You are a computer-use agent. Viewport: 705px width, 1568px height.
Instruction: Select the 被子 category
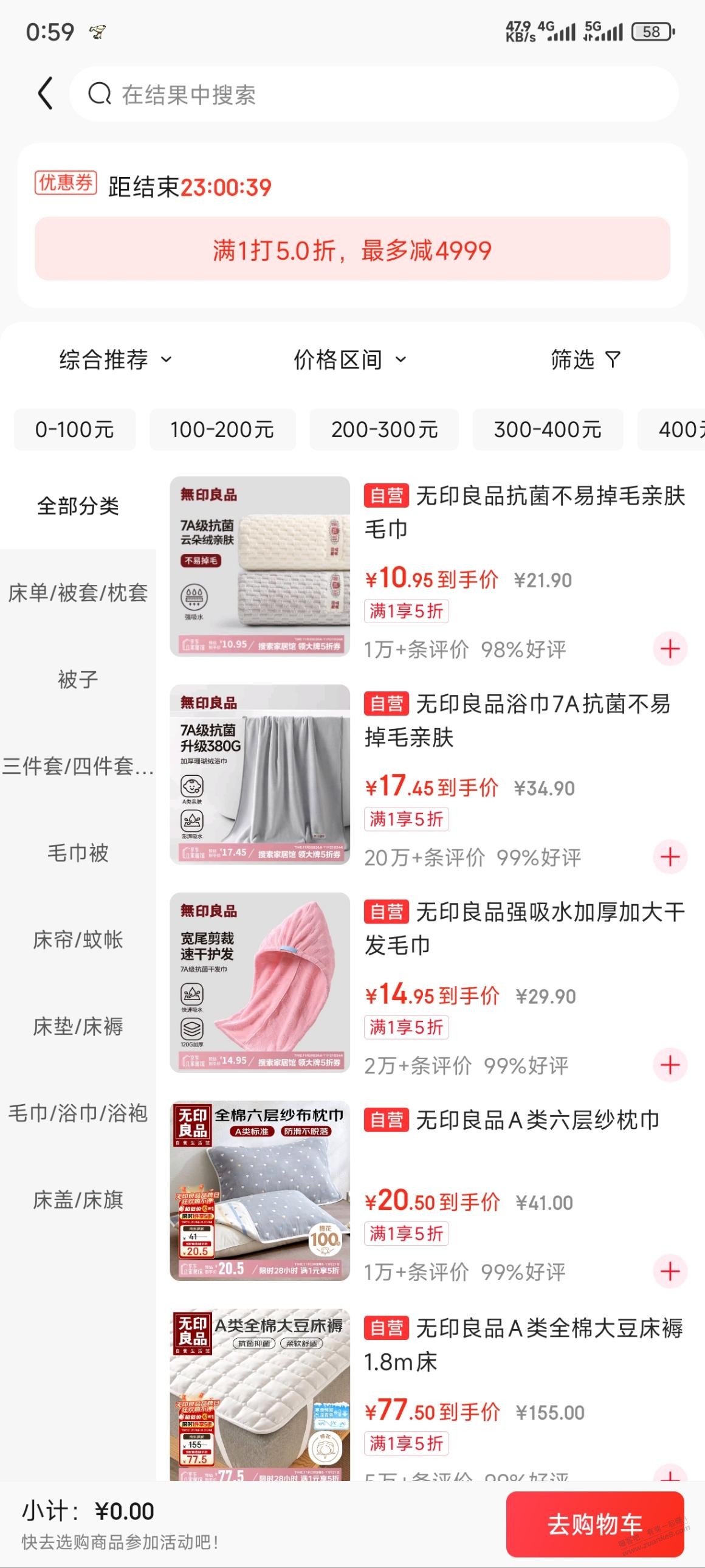click(x=78, y=679)
